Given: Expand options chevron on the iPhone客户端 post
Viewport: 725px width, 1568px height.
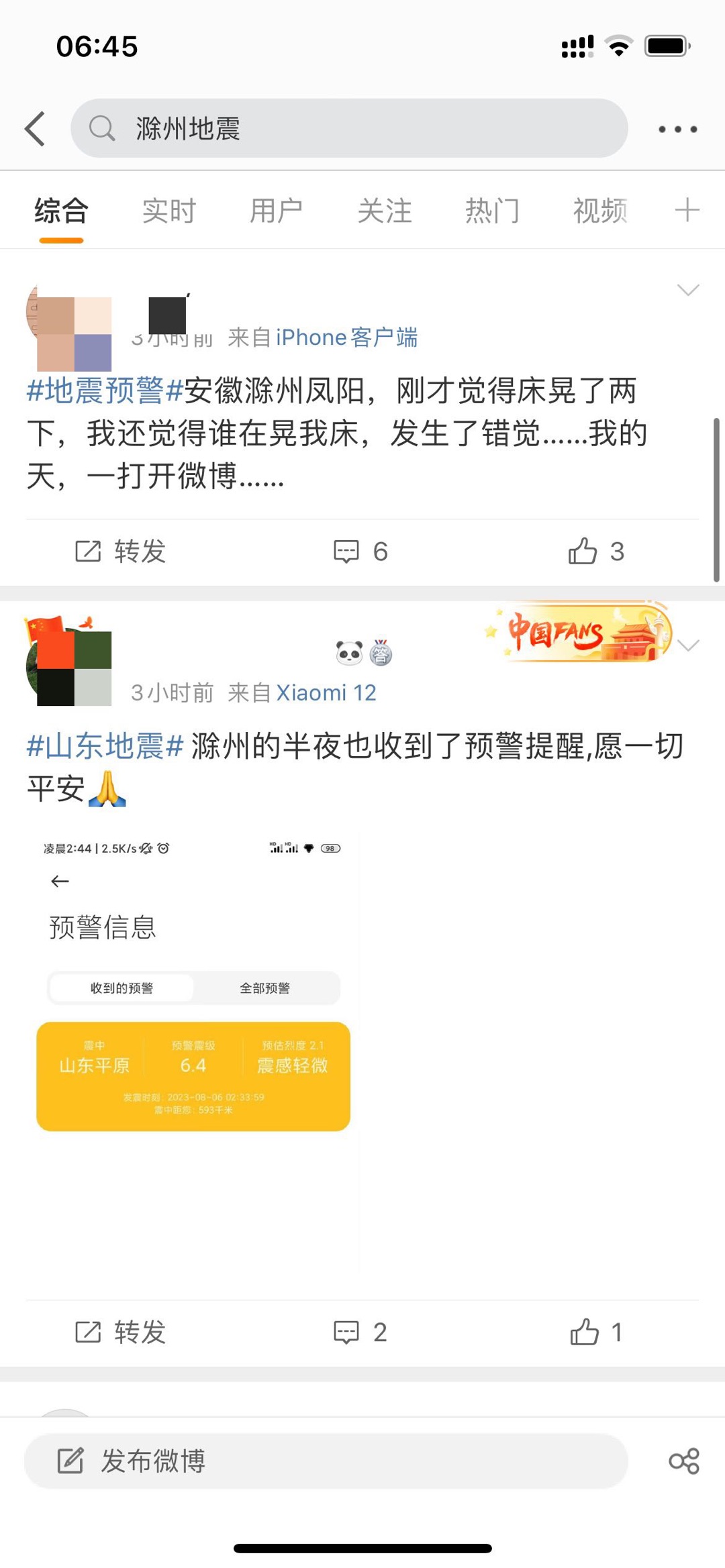Looking at the screenshot, I should [x=688, y=290].
